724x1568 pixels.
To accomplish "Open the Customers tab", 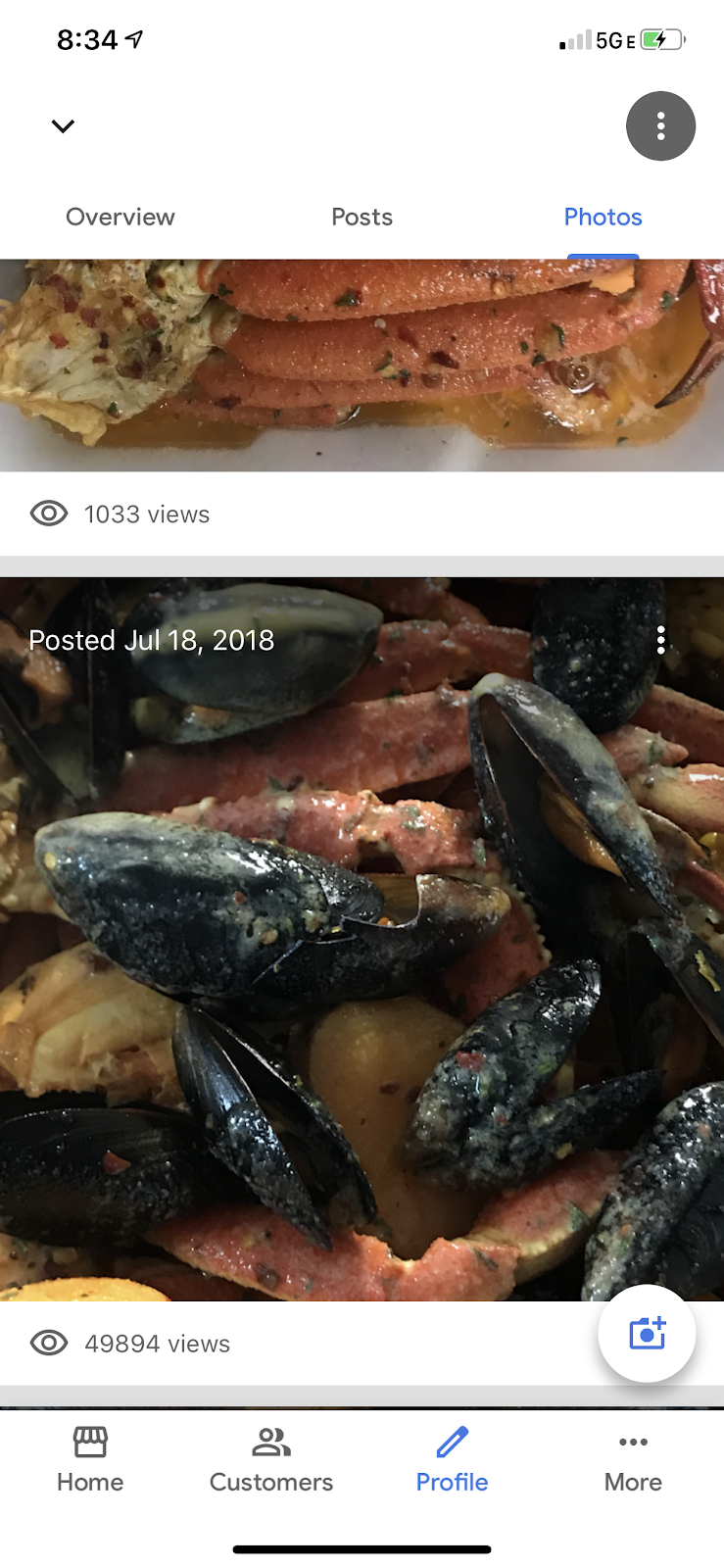I will 271,1459.
